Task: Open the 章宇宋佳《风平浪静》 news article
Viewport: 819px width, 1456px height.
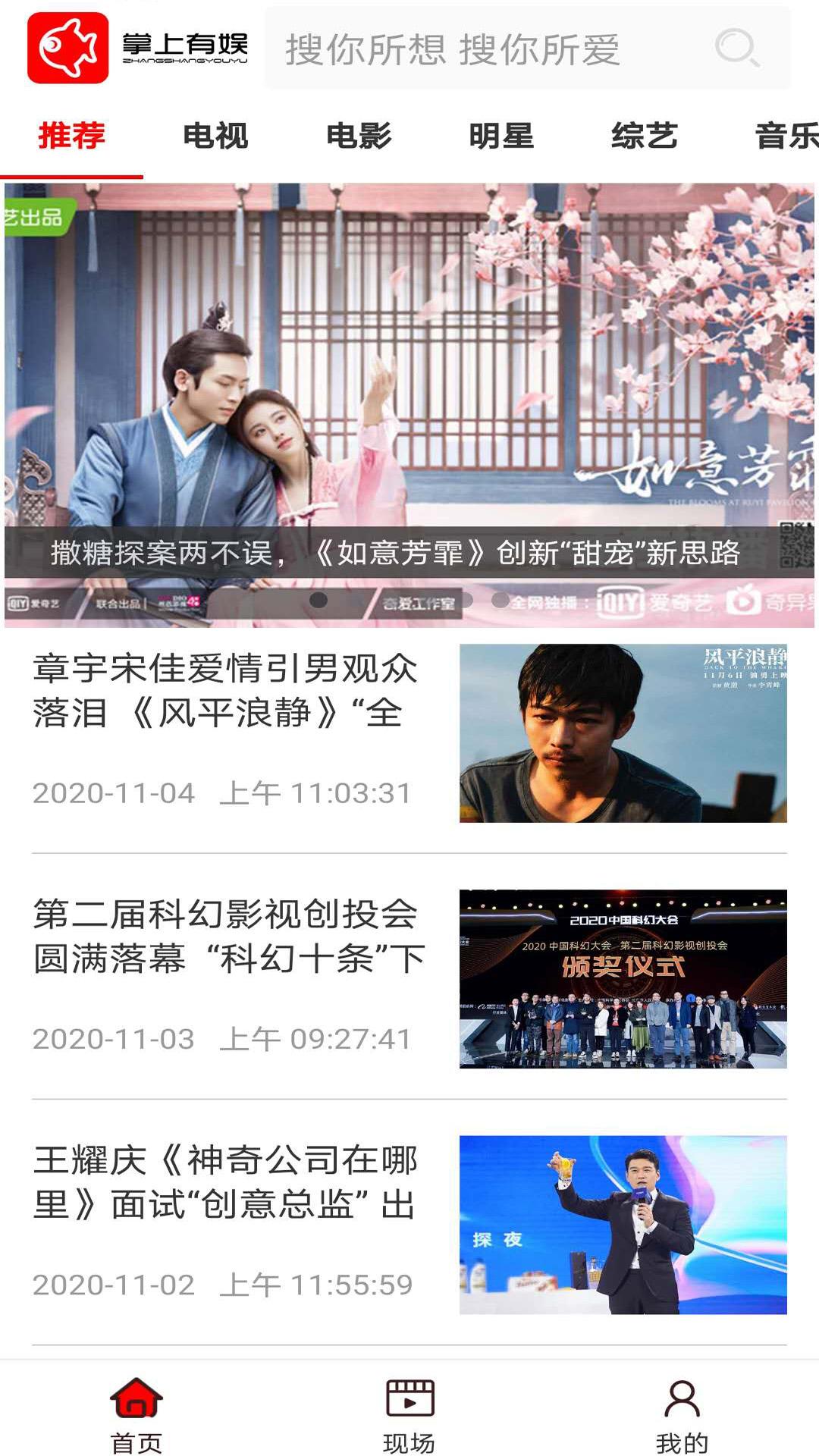Action: pyautogui.click(x=409, y=733)
